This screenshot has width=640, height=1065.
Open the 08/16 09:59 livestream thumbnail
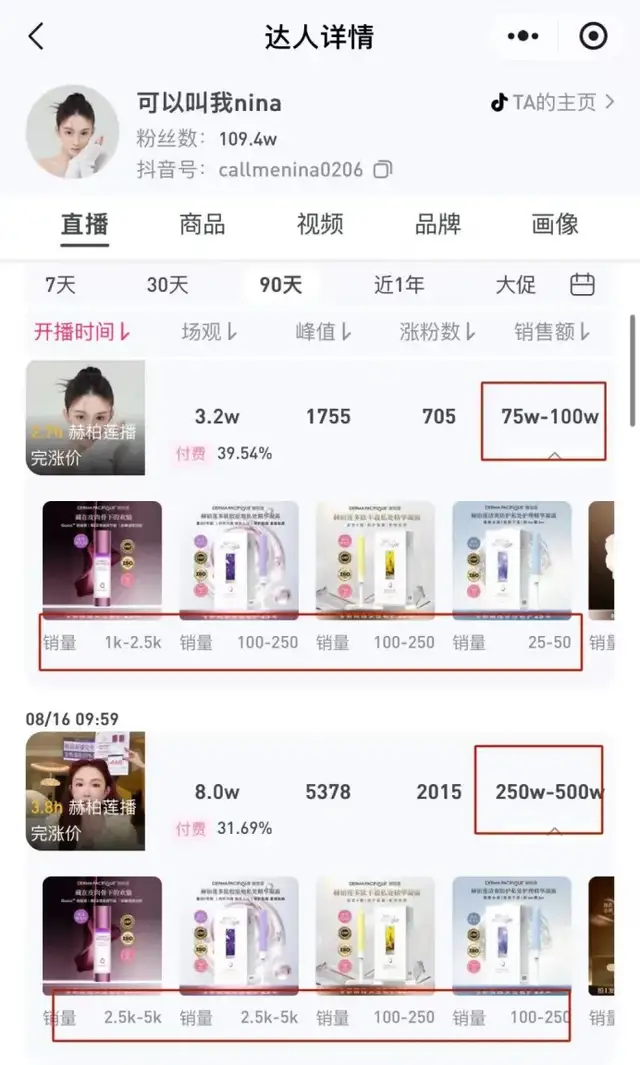(x=85, y=791)
